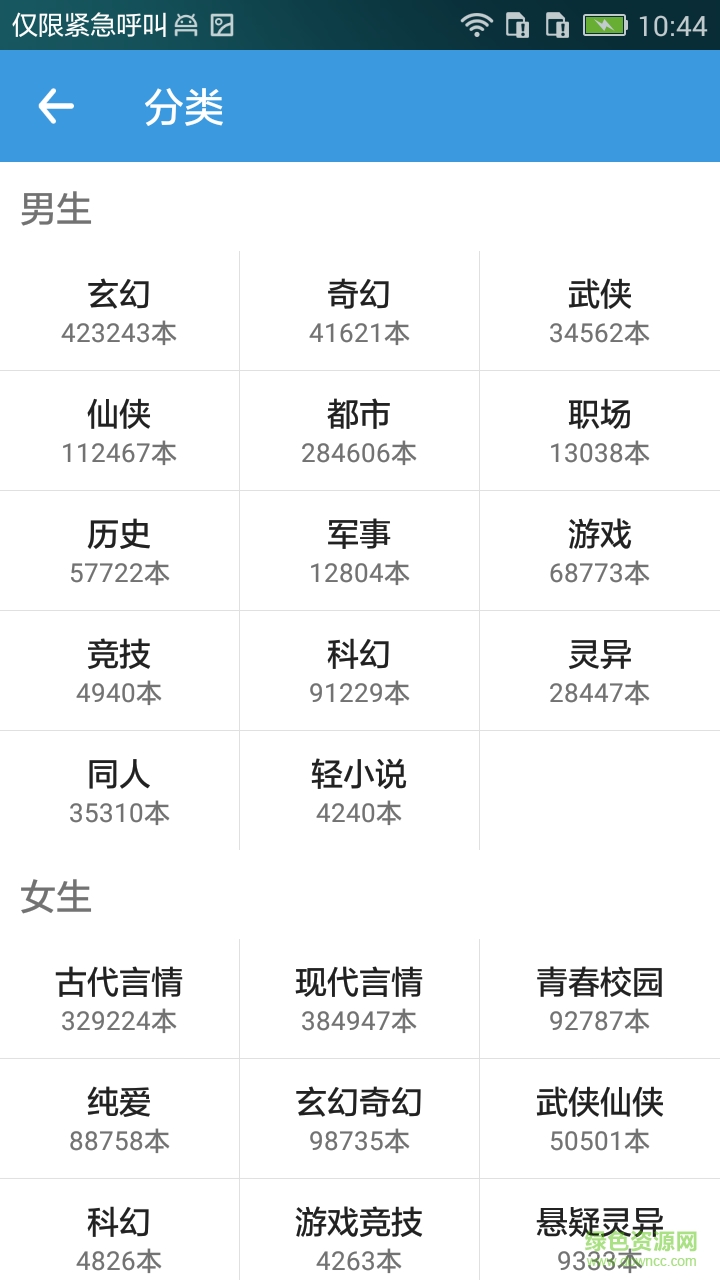Select the 古代言情 category
720x1280 pixels.
tap(120, 998)
